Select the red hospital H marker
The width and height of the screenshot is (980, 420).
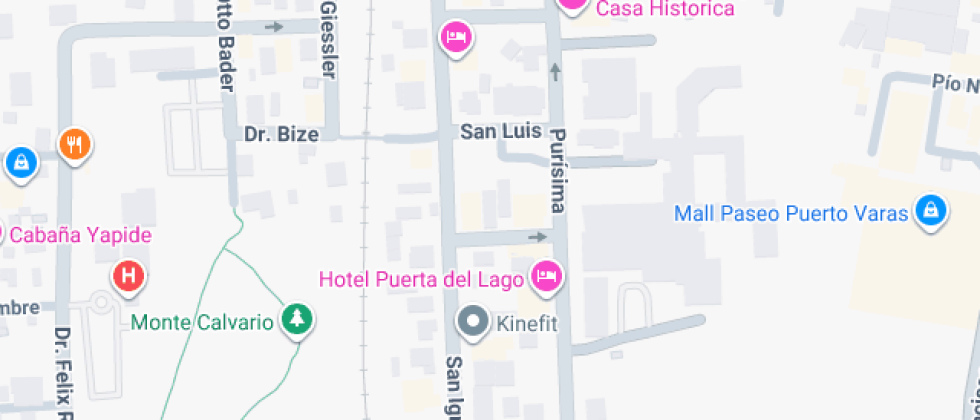tap(128, 273)
